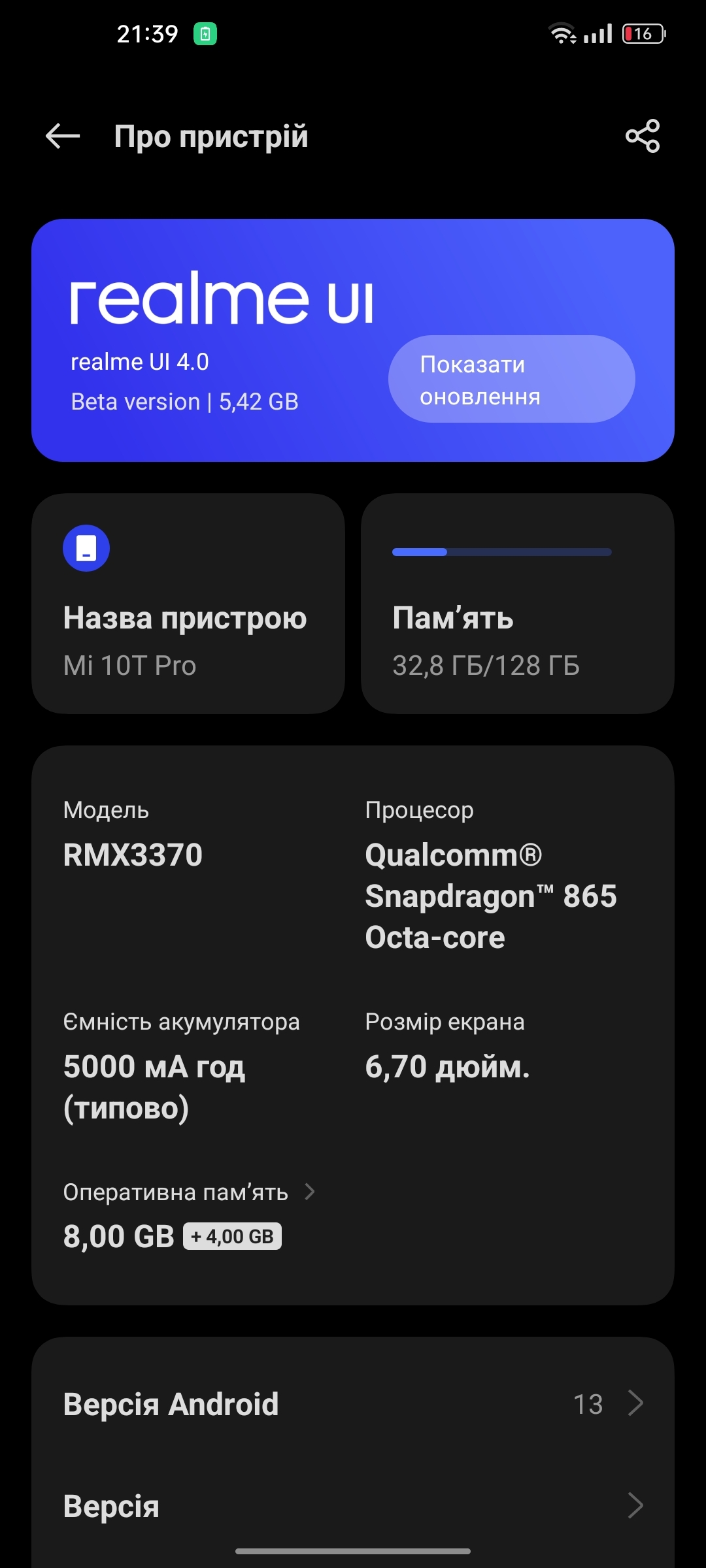This screenshot has width=706, height=1568.
Task: Open Пам'ять storage card
Action: tap(517, 604)
